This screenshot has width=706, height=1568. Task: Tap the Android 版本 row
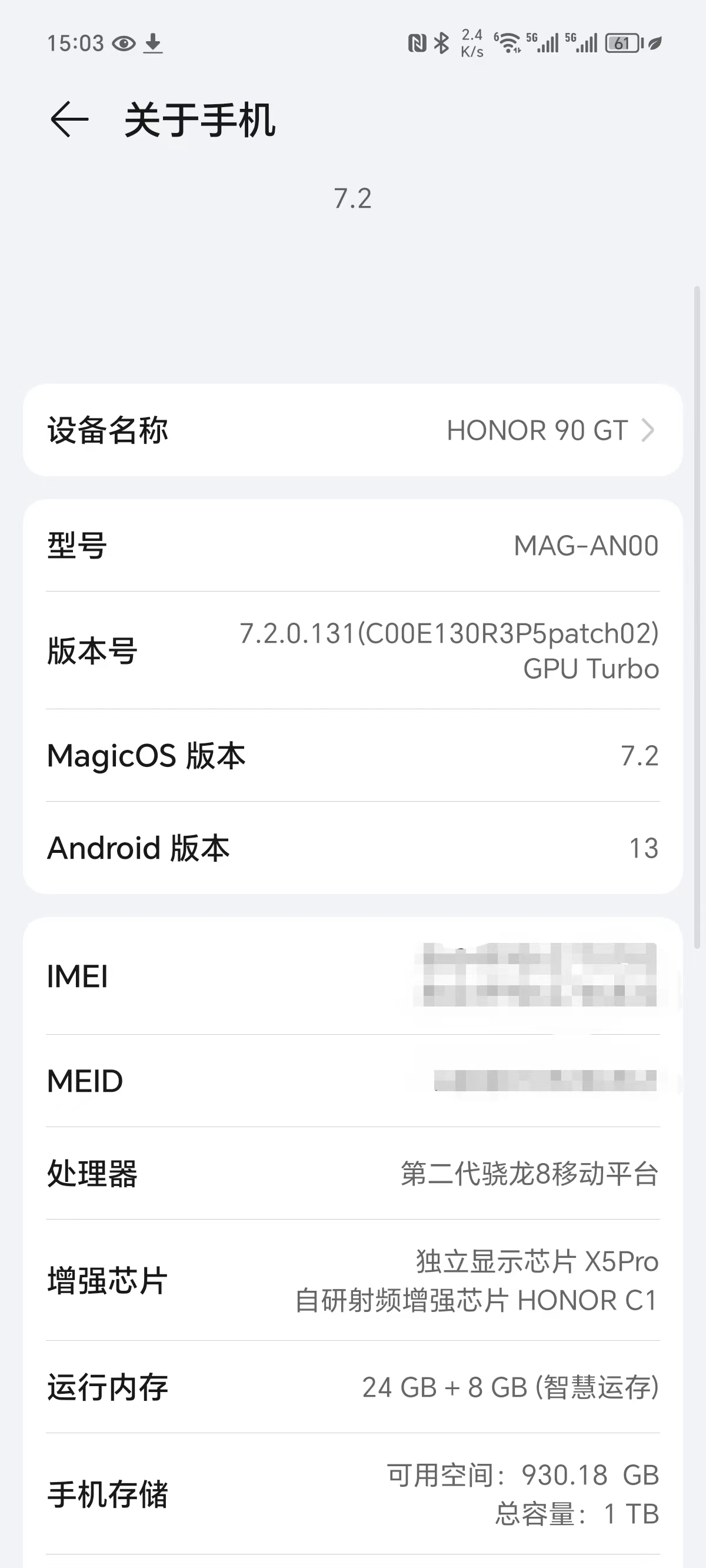352,848
